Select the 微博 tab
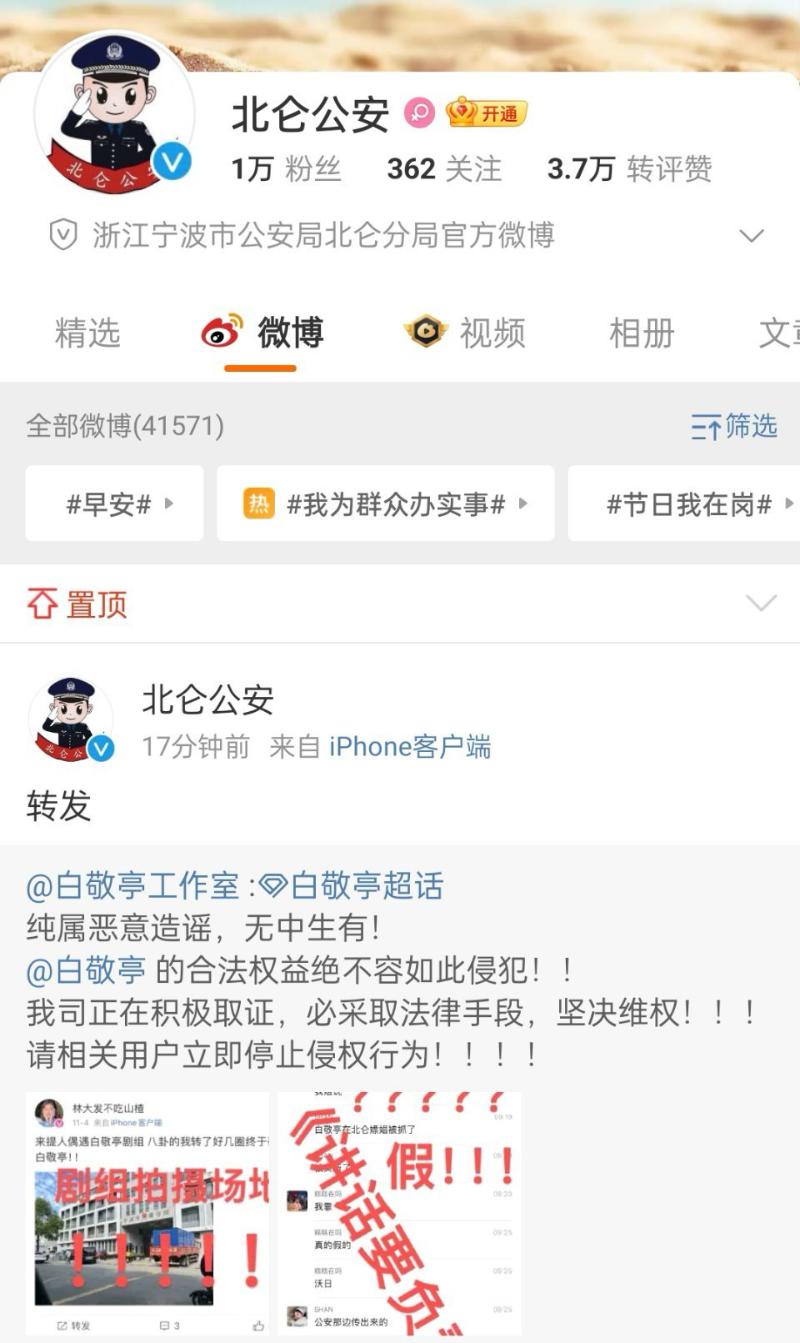Image resolution: width=800 pixels, height=1343 pixels. coord(262,333)
